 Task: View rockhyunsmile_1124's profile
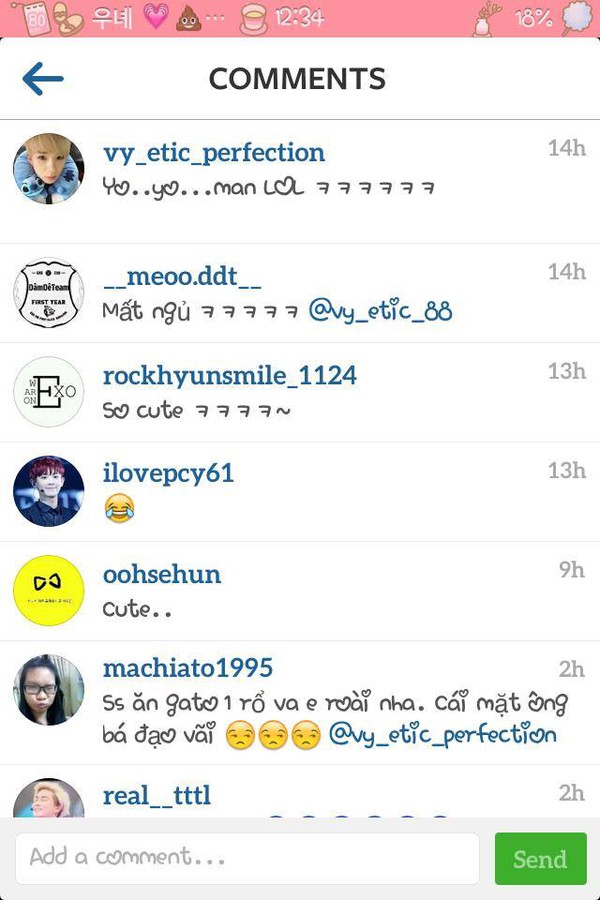pos(230,376)
